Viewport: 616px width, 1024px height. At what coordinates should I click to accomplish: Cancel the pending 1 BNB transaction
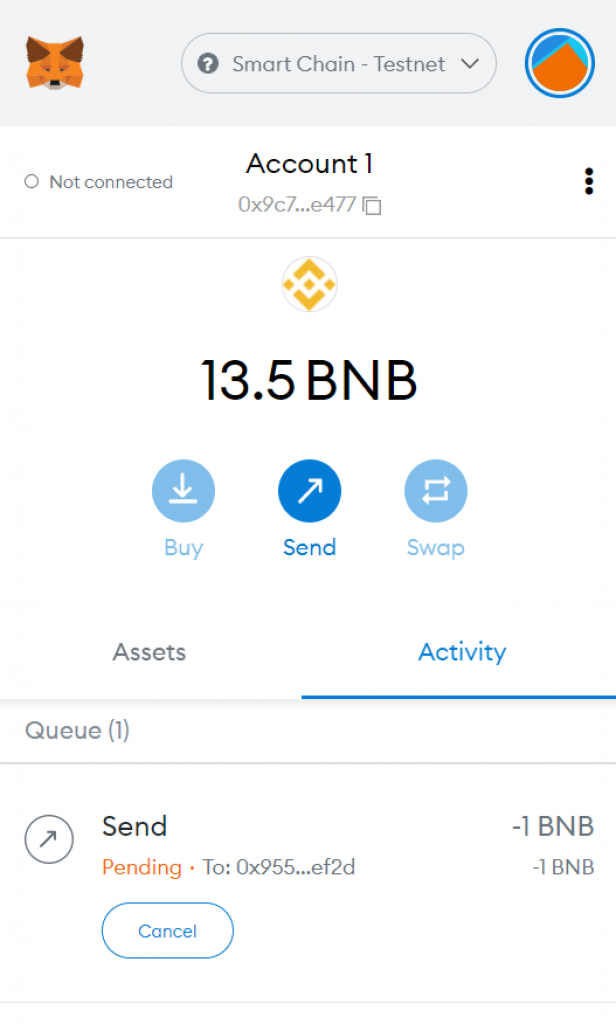167,931
